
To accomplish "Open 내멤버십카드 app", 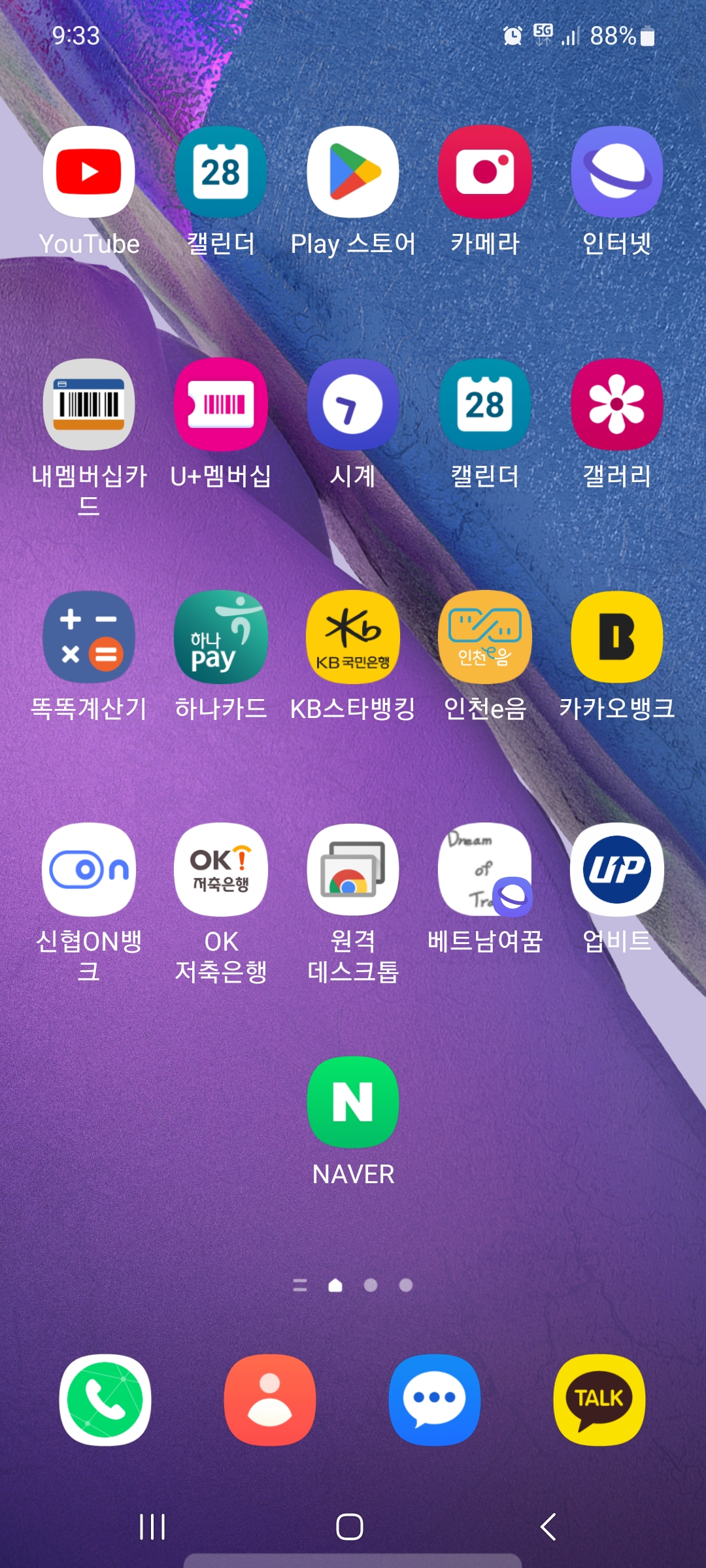I will pos(89,405).
